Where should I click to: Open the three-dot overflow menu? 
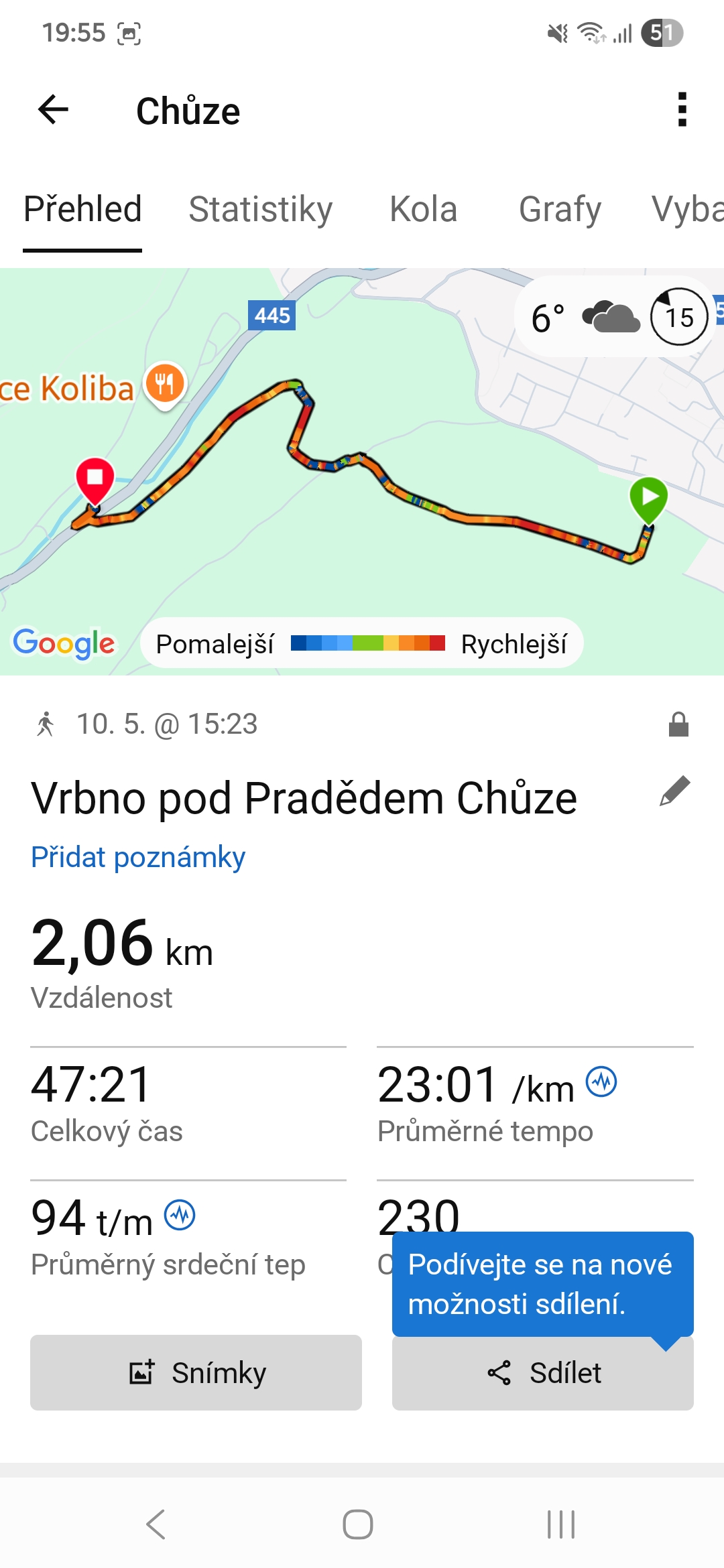(x=682, y=110)
